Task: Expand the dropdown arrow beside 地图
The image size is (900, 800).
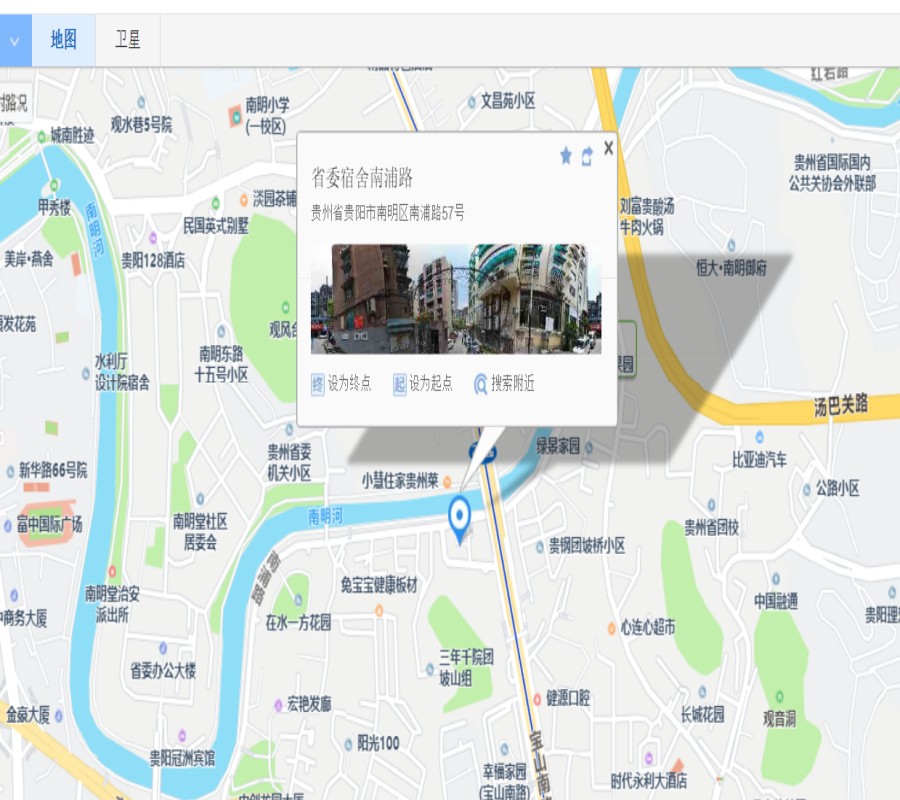Action: (14, 41)
